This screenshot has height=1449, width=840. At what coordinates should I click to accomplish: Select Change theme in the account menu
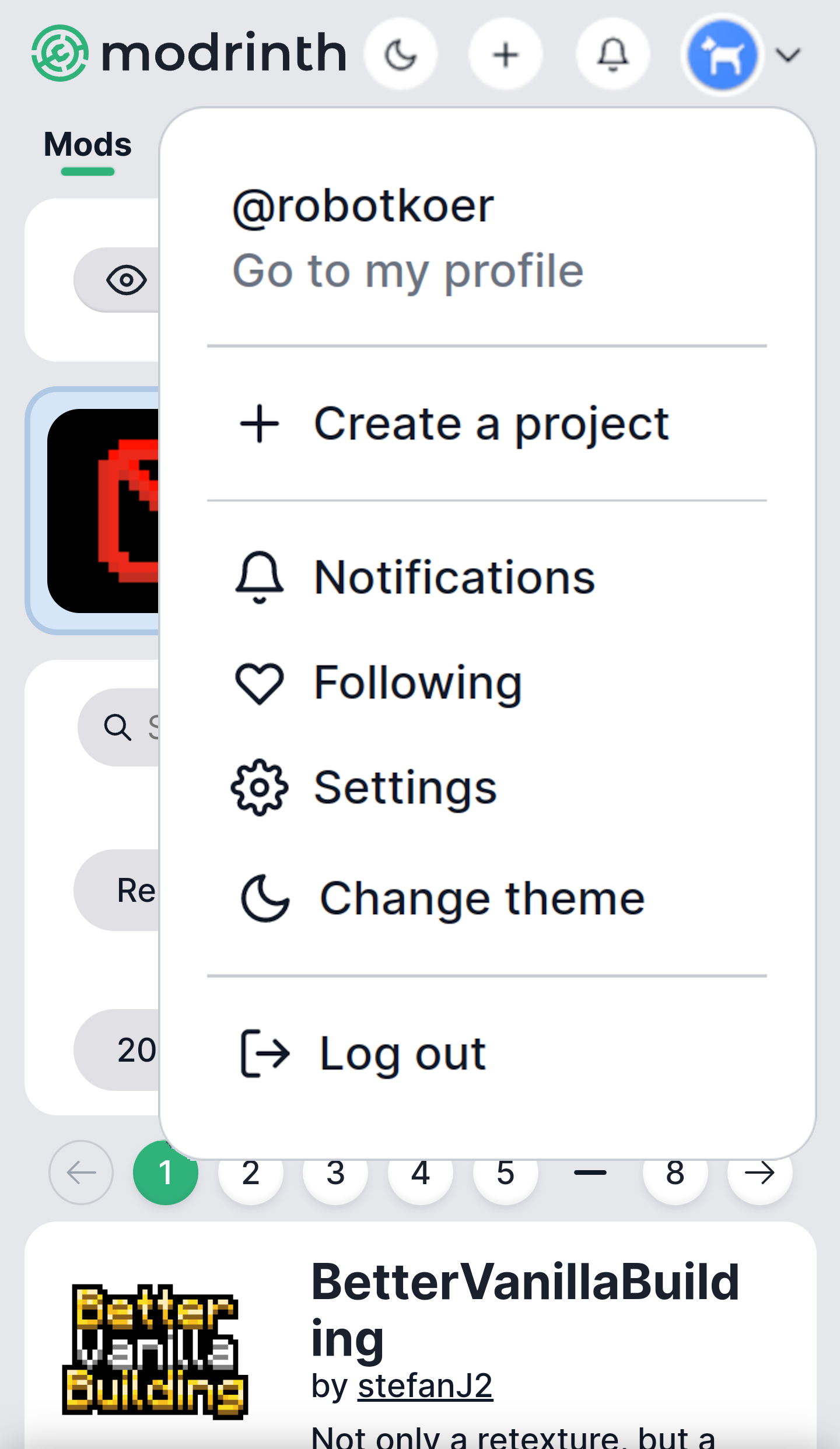[x=481, y=897]
